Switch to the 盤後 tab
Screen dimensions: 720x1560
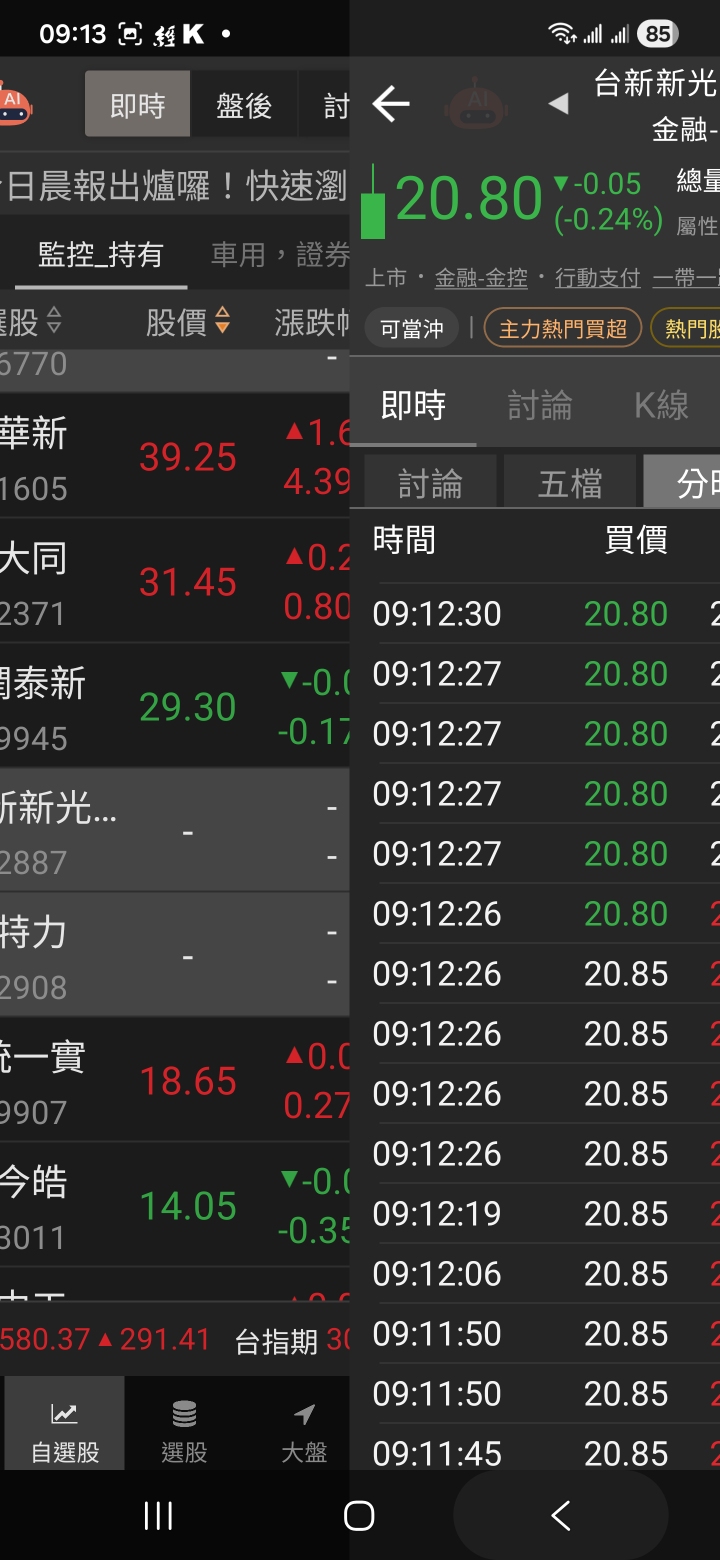(x=244, y=105)
